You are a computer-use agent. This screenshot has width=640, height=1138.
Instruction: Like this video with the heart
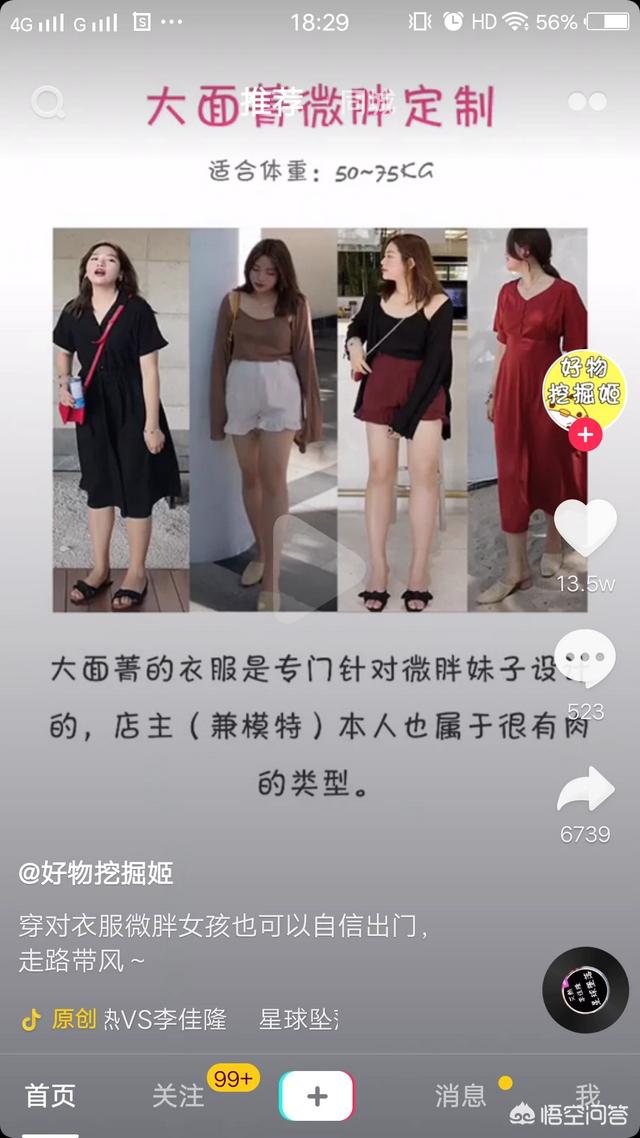[x=585, y=528]
